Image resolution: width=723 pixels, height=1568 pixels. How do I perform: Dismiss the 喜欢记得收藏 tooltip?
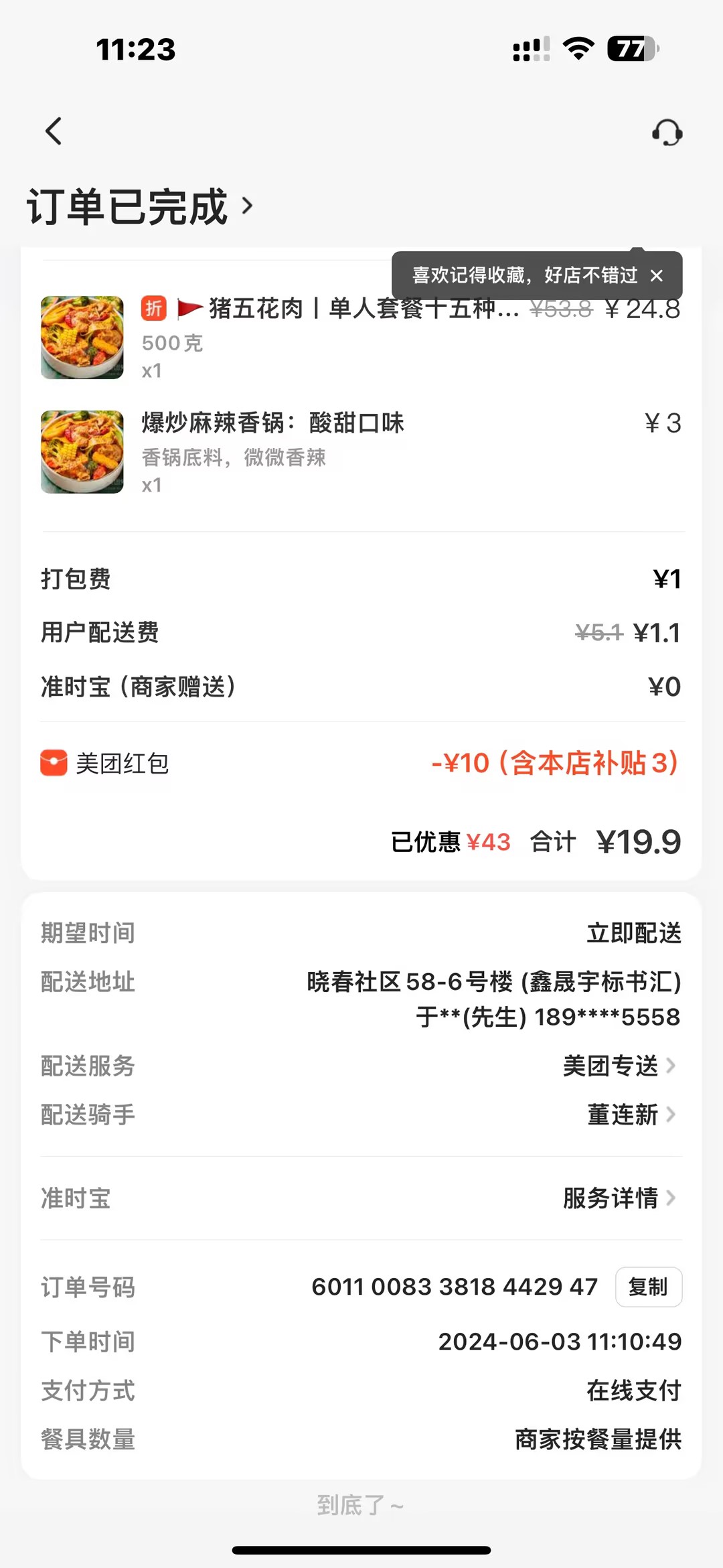click(657, 276)
